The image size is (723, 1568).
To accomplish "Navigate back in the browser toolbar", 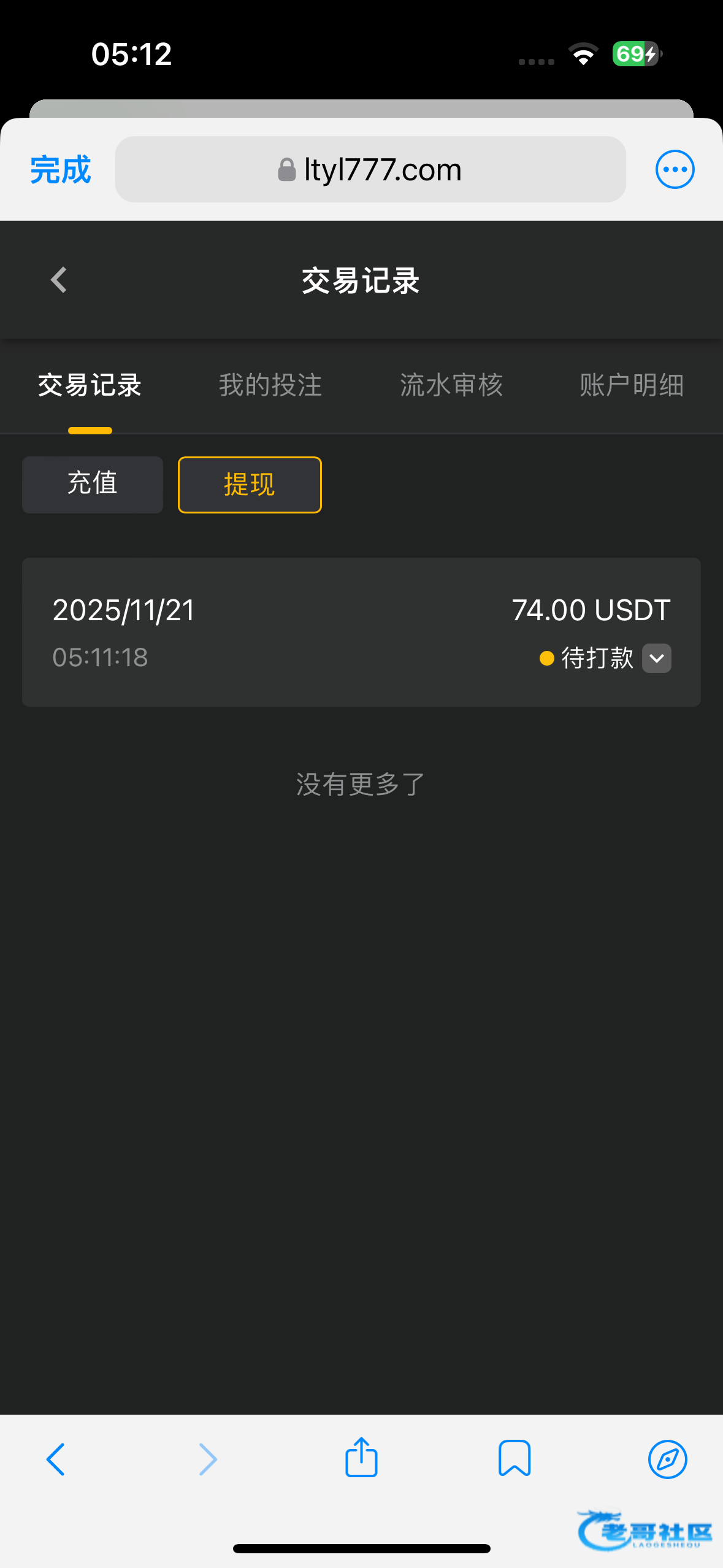I will [x=55, y=1459].
